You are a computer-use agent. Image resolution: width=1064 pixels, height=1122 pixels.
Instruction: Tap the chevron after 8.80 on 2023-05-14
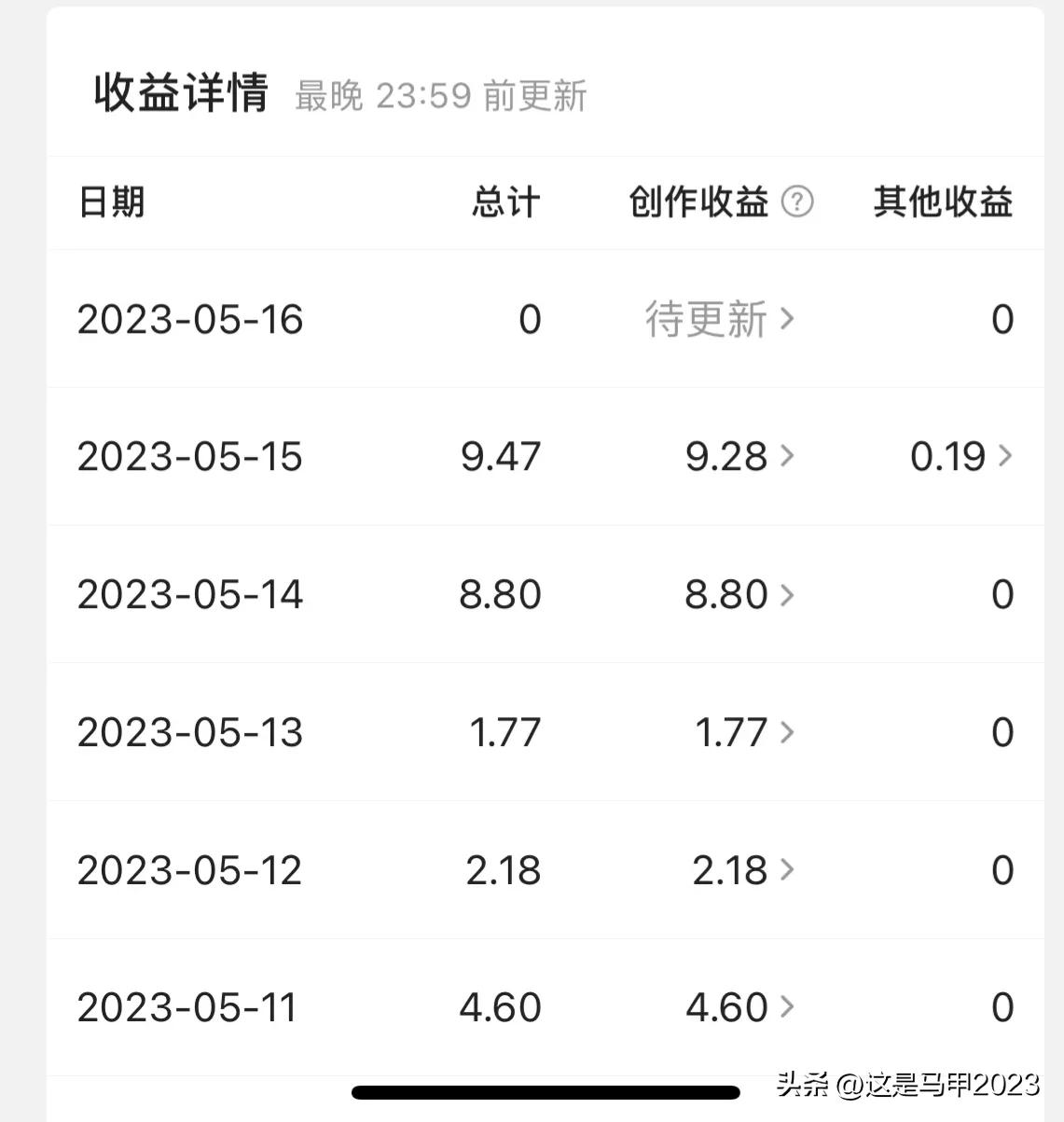click(789, 594)
